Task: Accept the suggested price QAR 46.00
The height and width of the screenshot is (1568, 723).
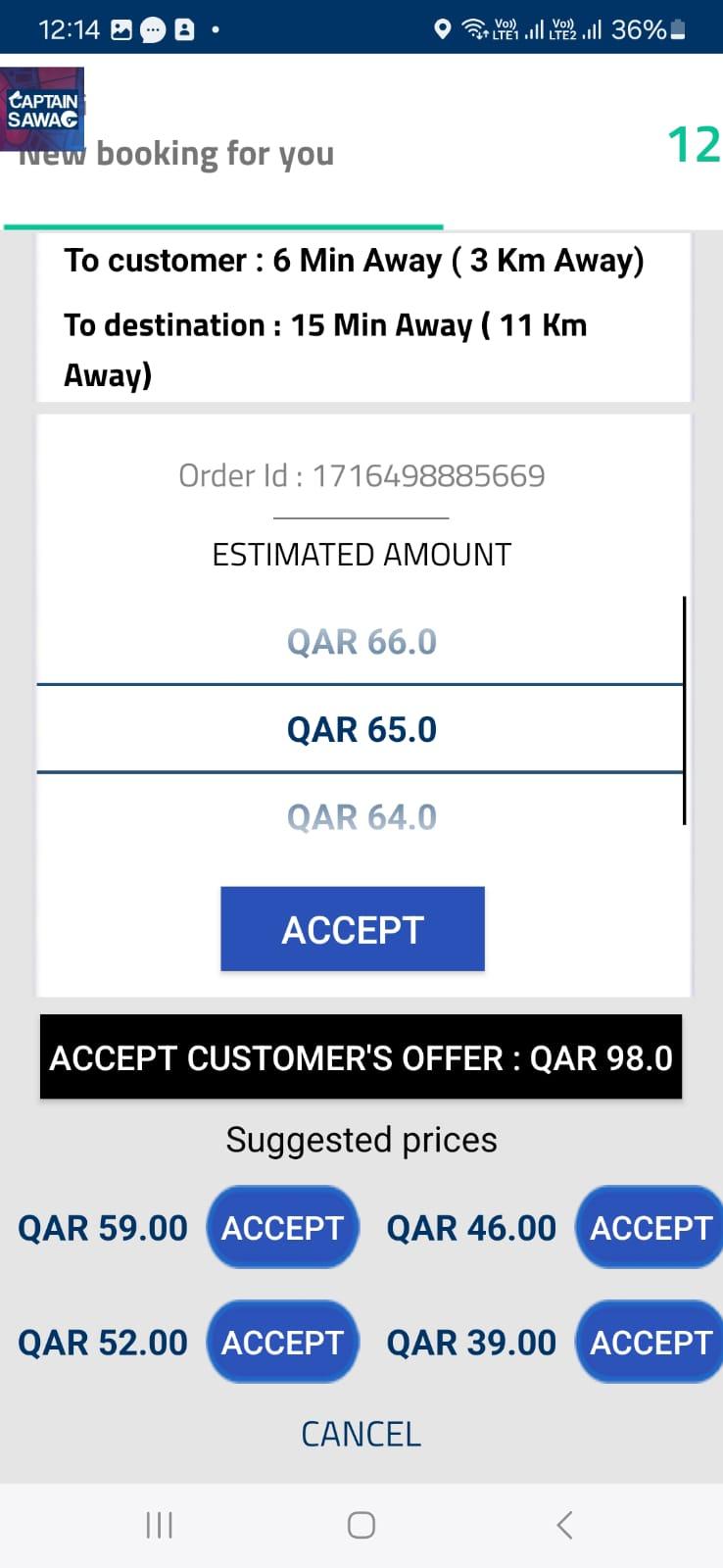Action: coord(650,1227)
